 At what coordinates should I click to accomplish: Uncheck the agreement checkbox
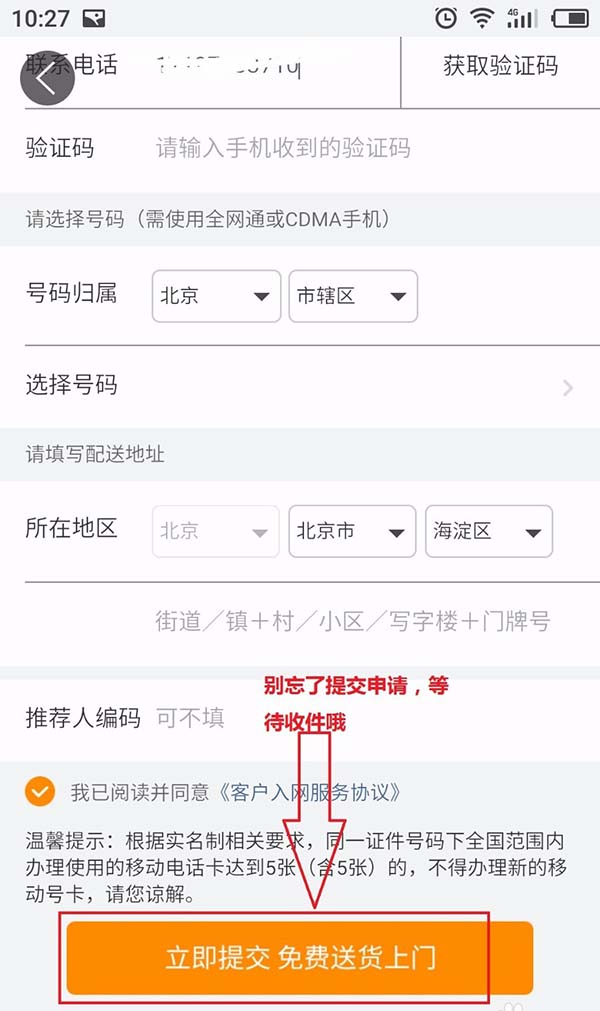coord(41,792)
